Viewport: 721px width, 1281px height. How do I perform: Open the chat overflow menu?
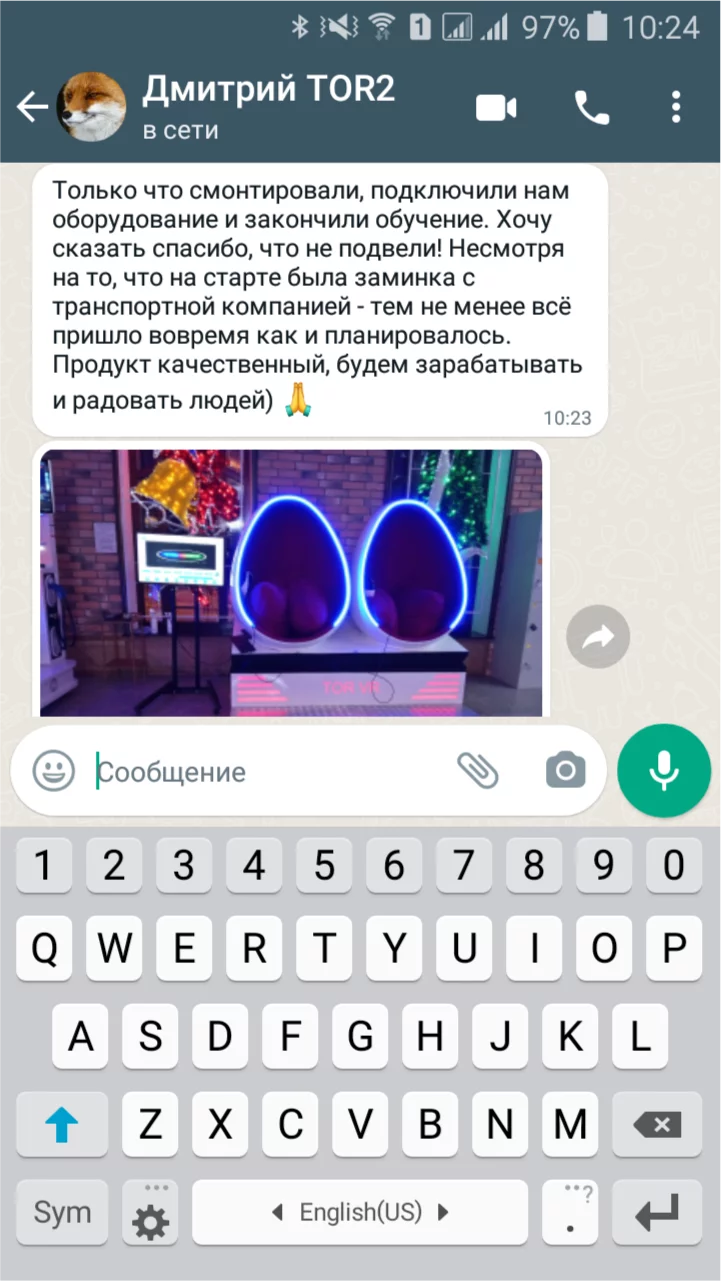[677, 107]
